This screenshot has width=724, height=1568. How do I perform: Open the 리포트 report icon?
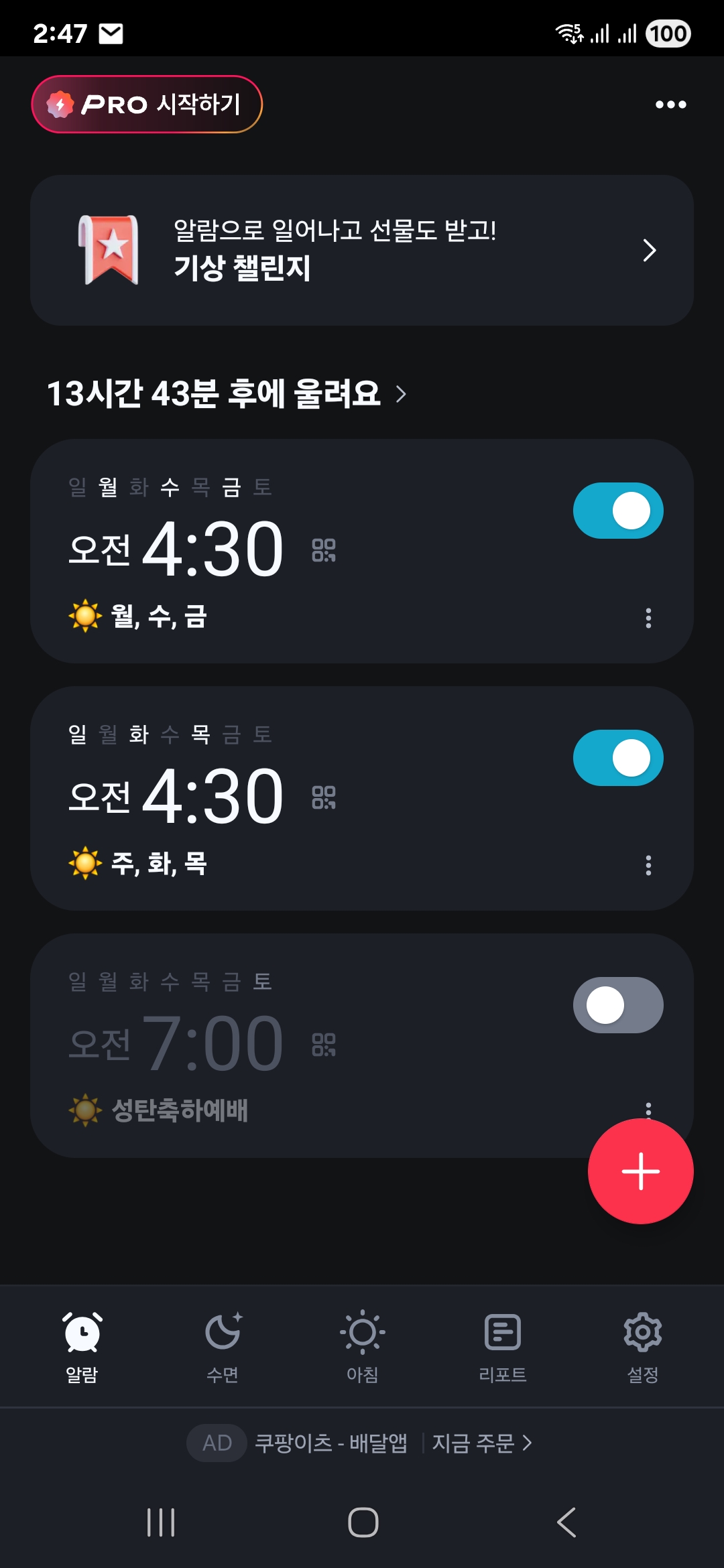click(501, 1344)
